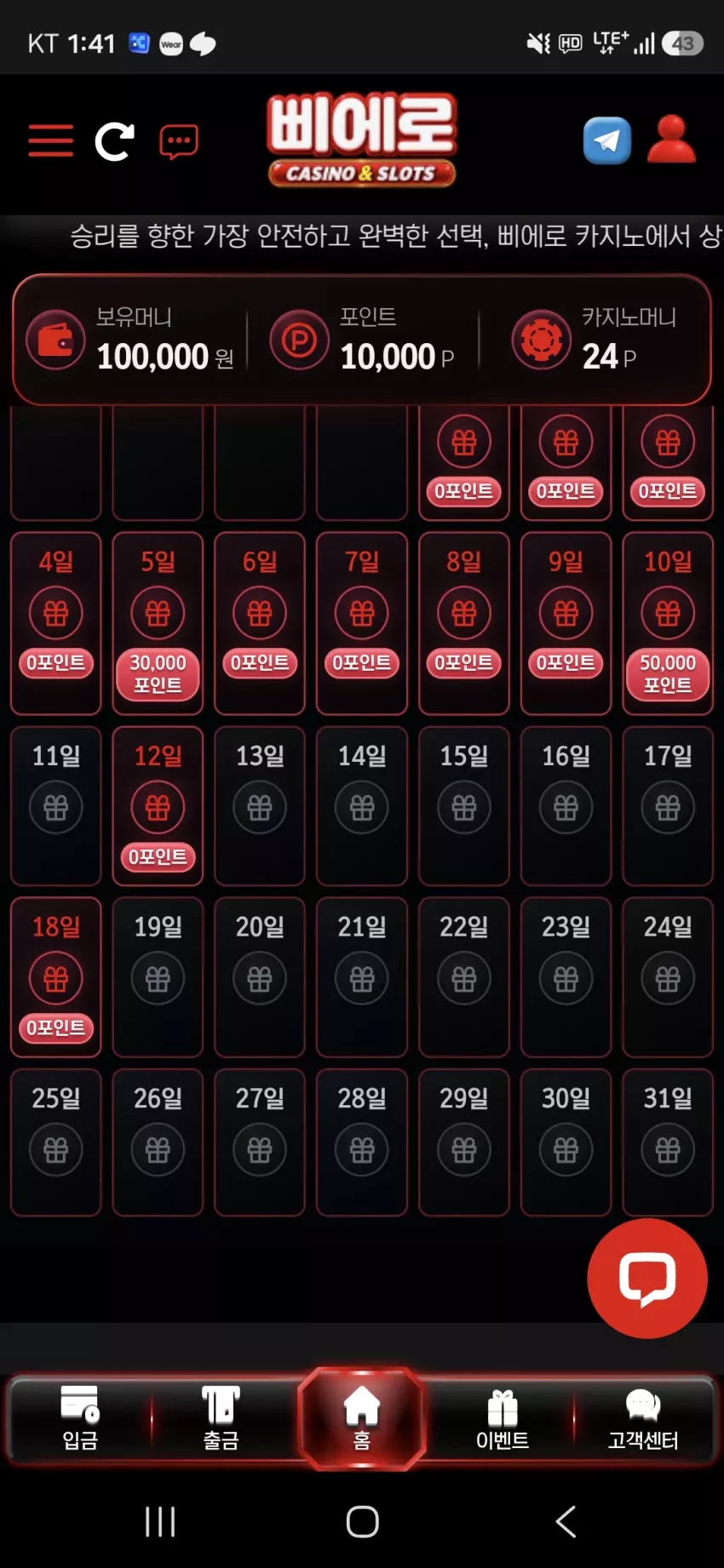This screenshot has width=724, height=1568.
Task: Go to 출금 withdrawal tab
Action: 221,1418
